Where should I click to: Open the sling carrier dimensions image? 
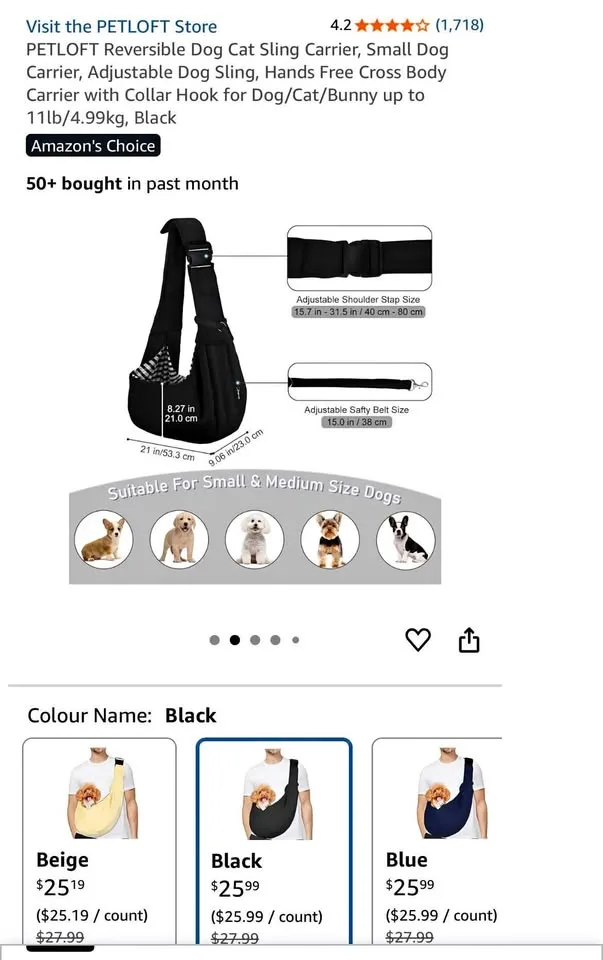[x=255, y=400]
